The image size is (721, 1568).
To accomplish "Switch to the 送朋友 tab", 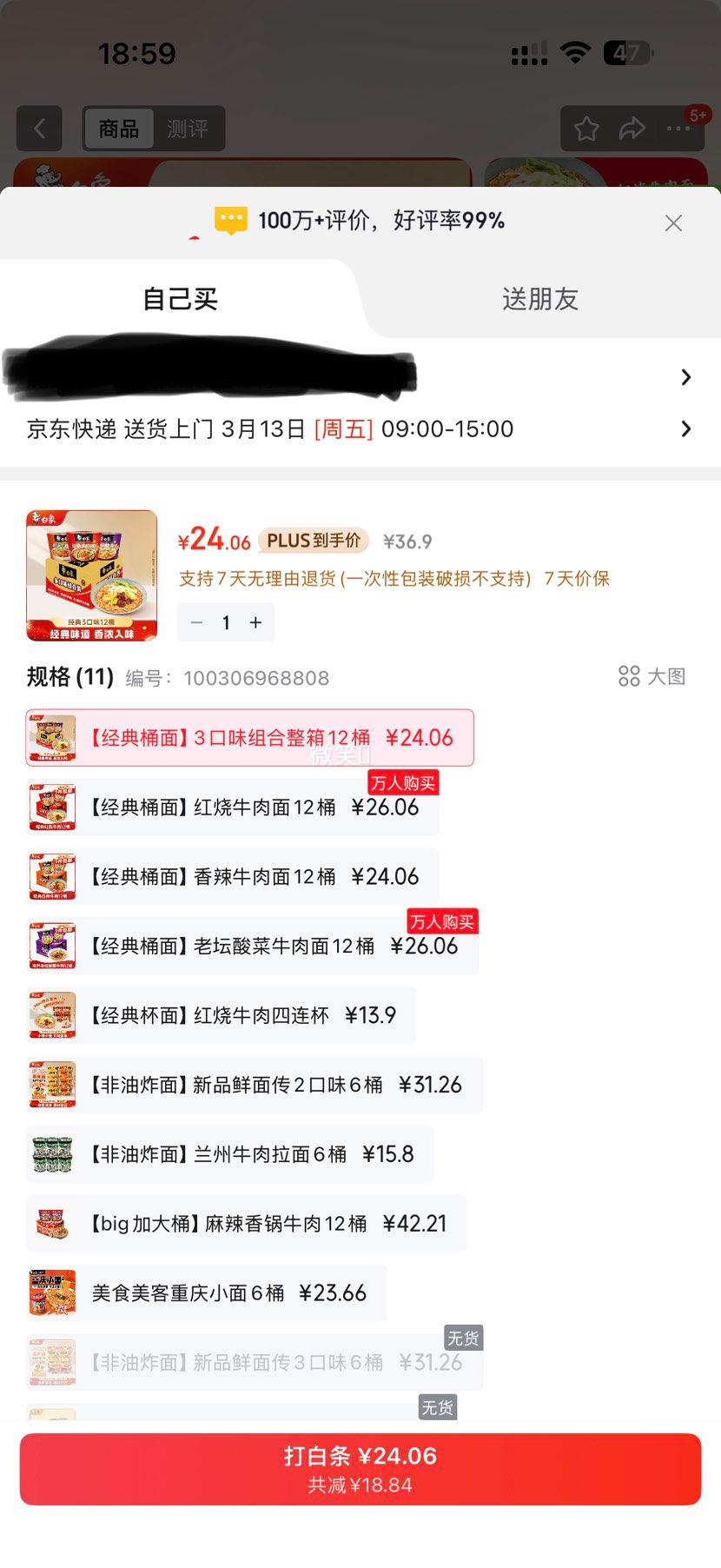I will 539,299.
